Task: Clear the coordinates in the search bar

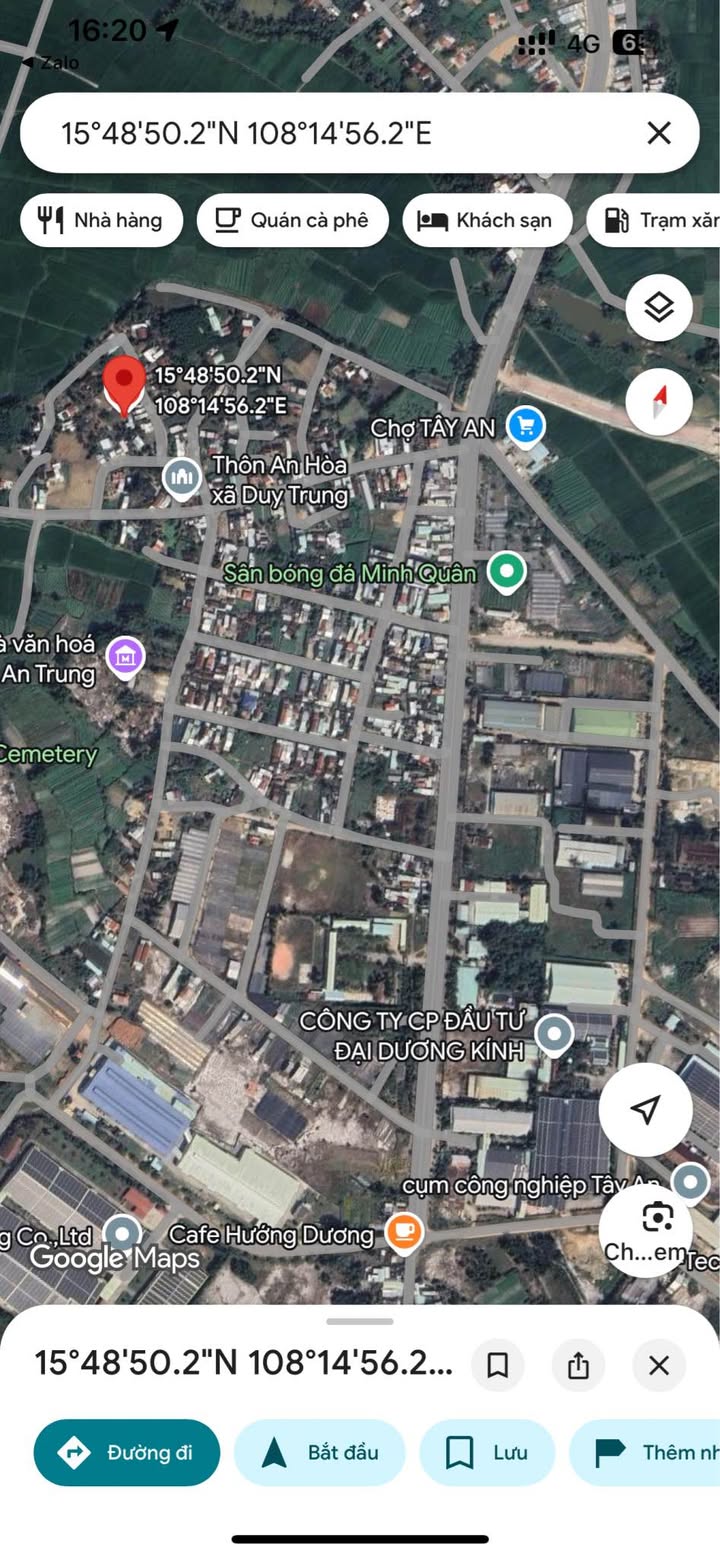Action: pos(658,133)
